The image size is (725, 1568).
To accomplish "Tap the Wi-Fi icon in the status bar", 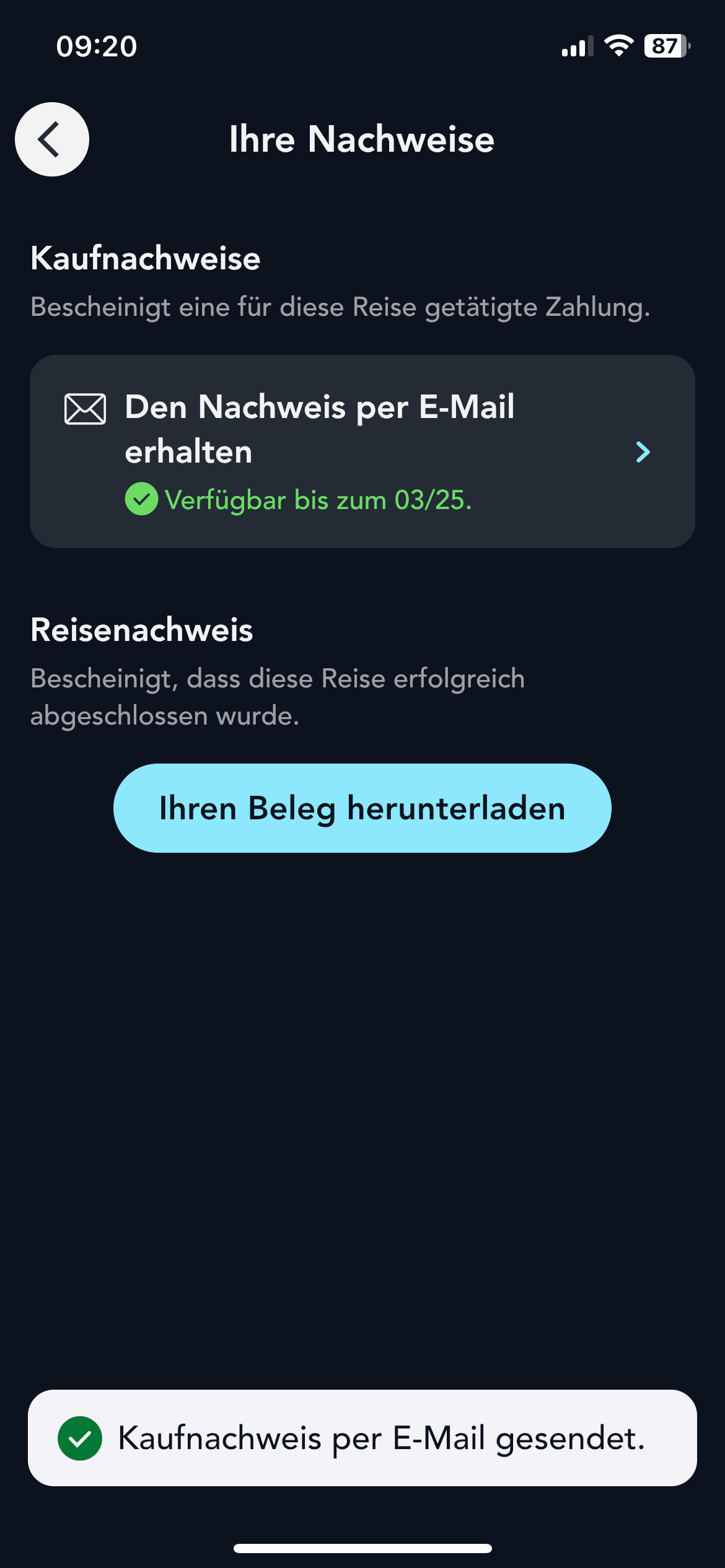I will point(618,46).
